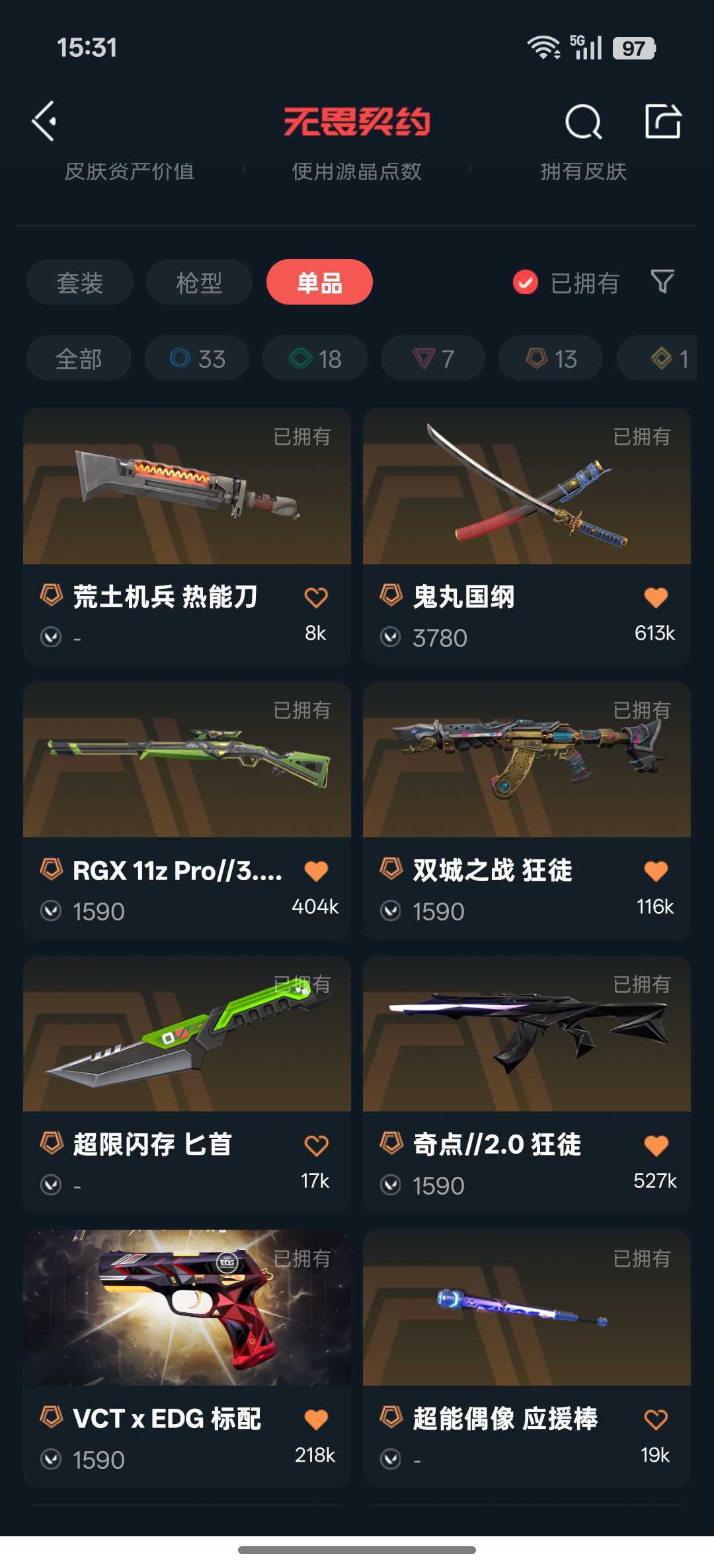Like the 荒土机兵 热能刀 skin
The image size is (714, 1568).
(x=316, y=597)
